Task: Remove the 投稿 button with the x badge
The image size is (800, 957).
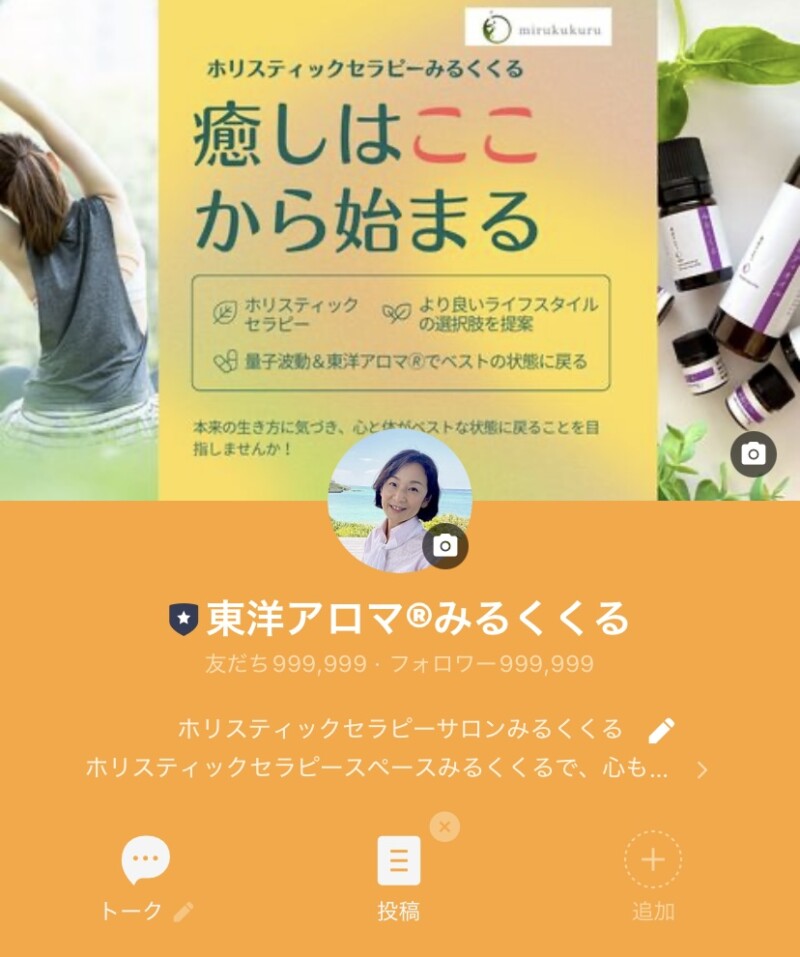Action: click(445, 827)
